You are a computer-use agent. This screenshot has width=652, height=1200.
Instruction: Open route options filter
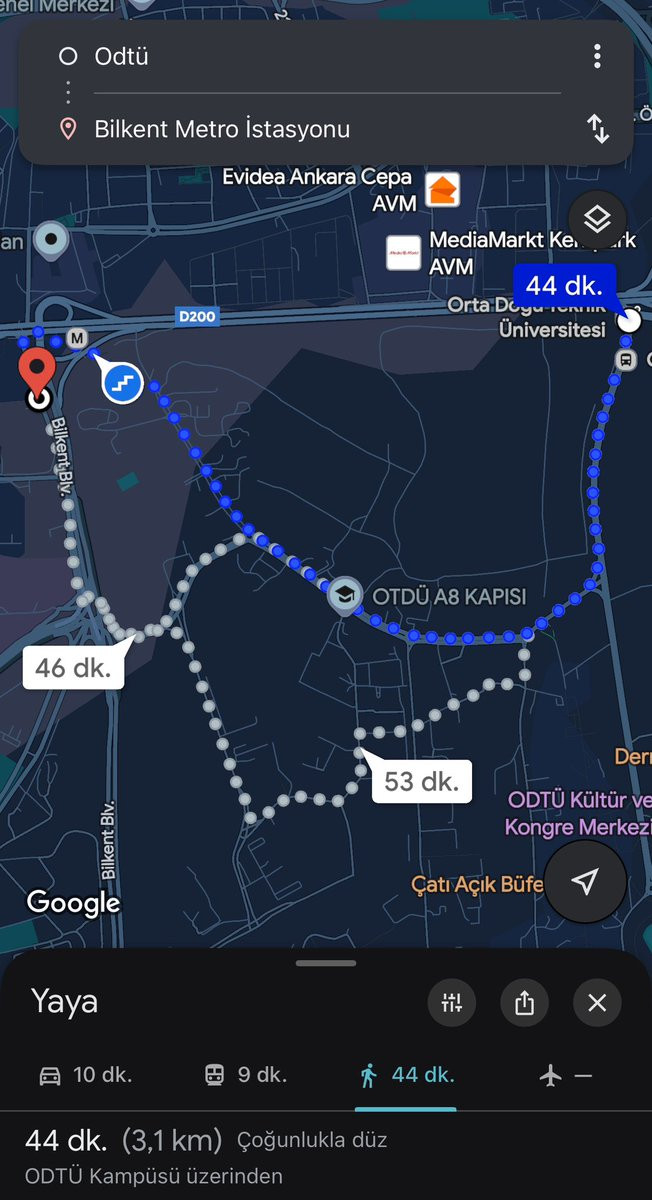(452, 1003)
